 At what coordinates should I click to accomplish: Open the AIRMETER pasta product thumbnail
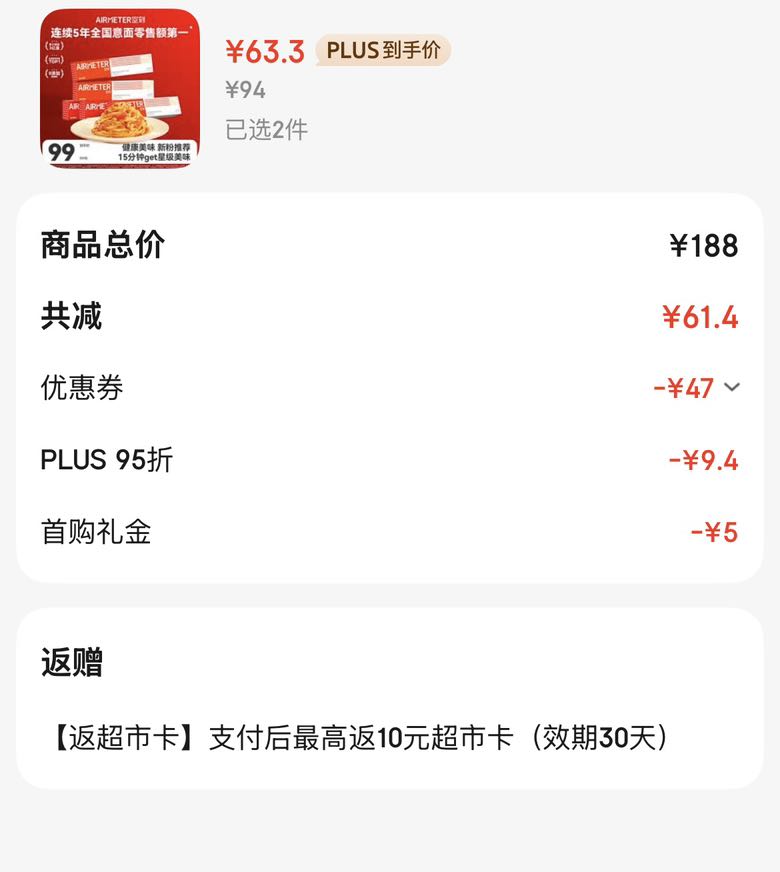click(x=120, y=88)
